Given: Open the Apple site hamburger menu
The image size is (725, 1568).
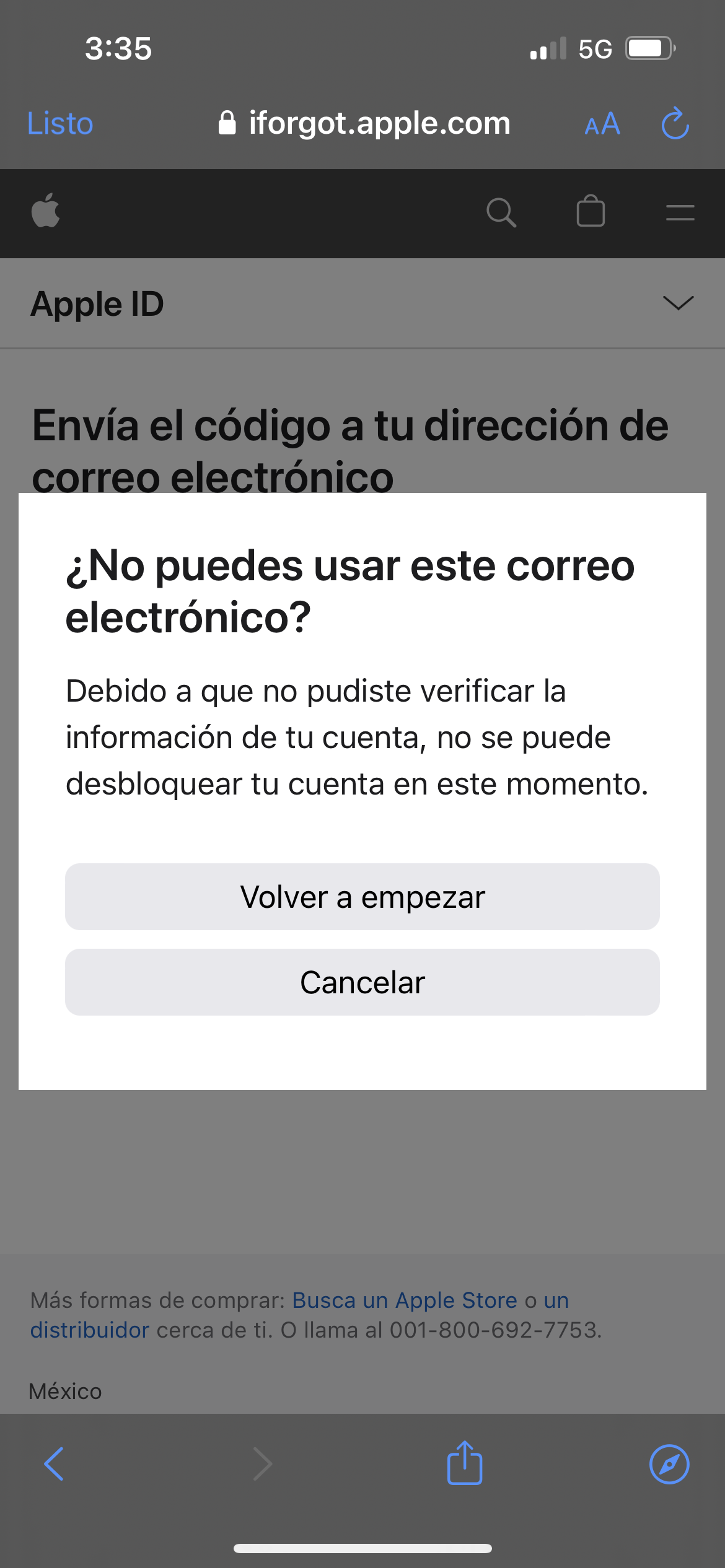Looking at the screenshot, I should [x=680, y=213].
